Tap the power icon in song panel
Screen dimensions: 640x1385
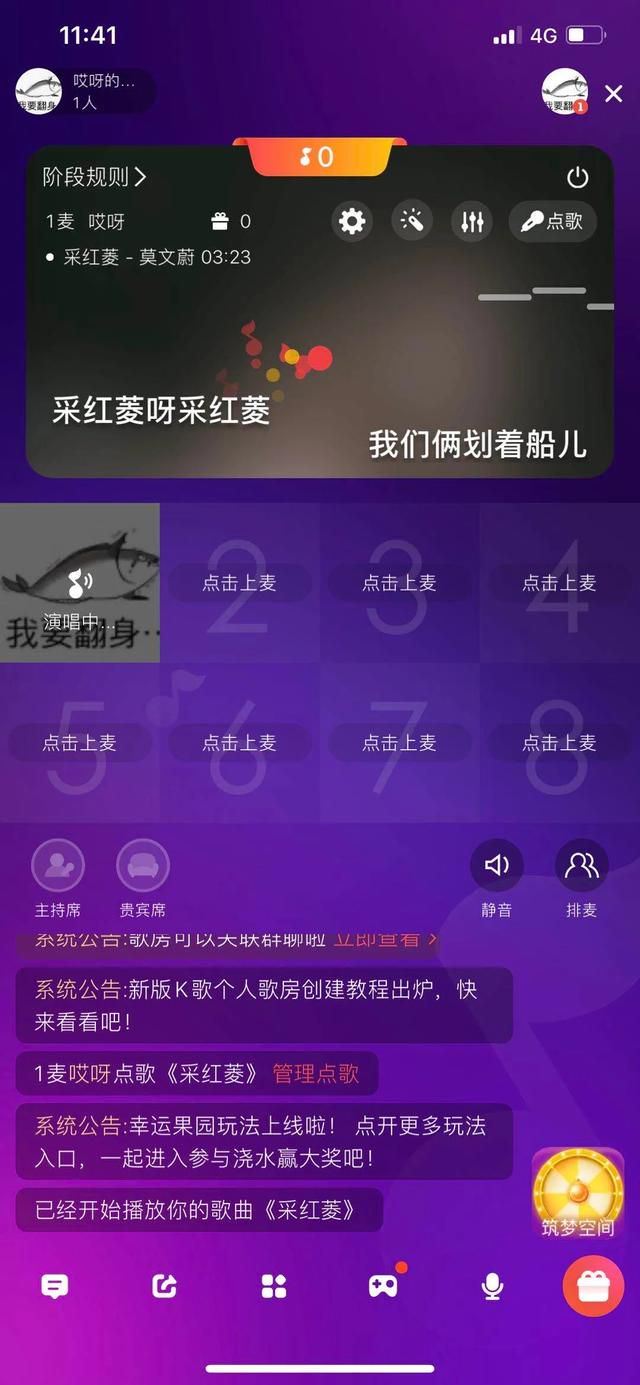[578, 178]
